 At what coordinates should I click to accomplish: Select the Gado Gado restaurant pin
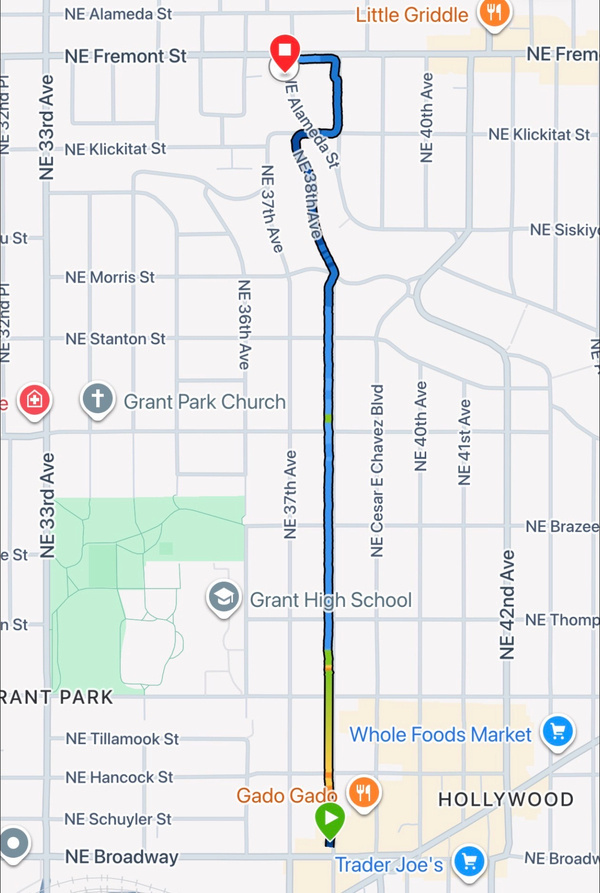[365, 792]
